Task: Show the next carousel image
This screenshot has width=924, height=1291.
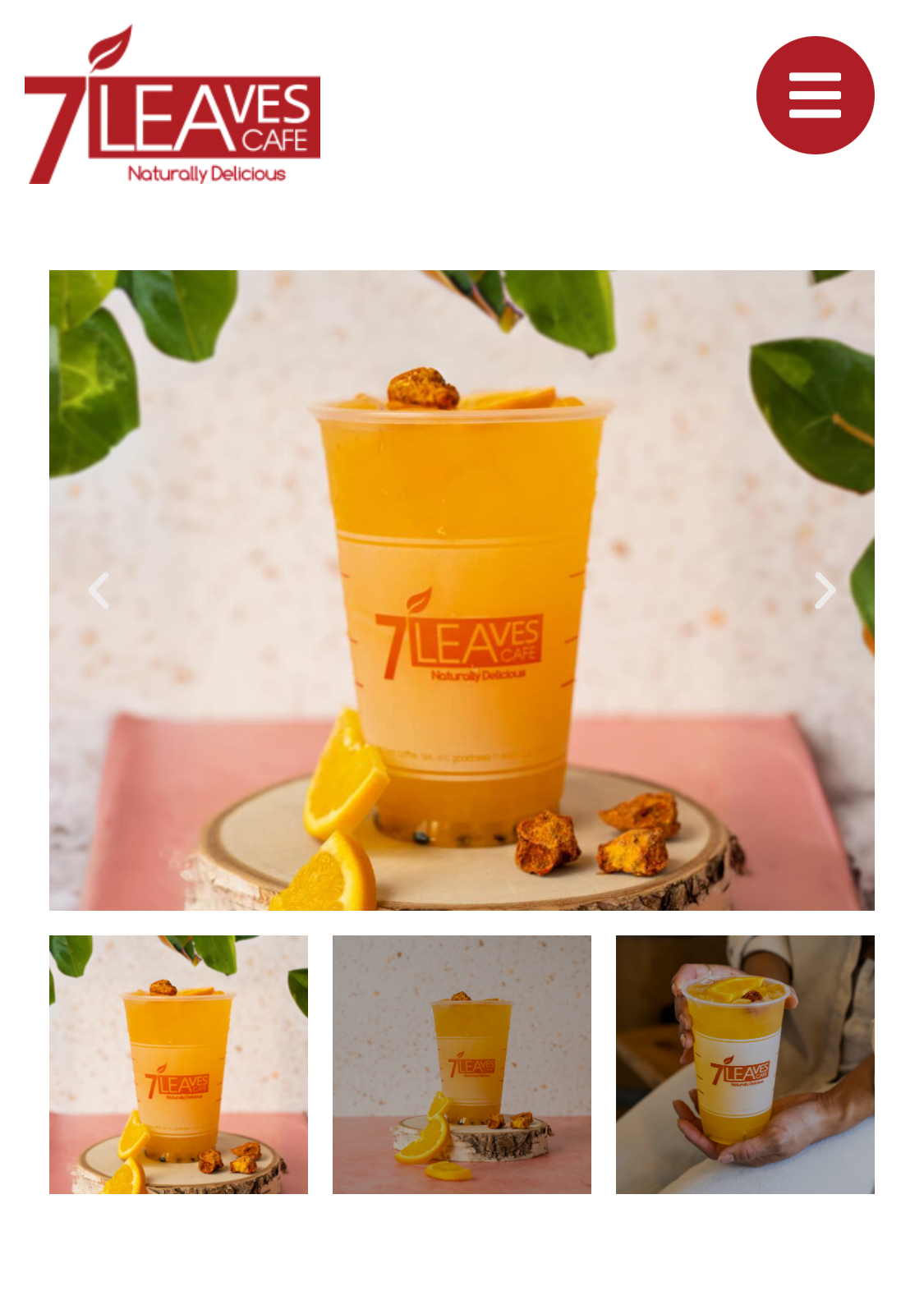Action: pos(824,590)
